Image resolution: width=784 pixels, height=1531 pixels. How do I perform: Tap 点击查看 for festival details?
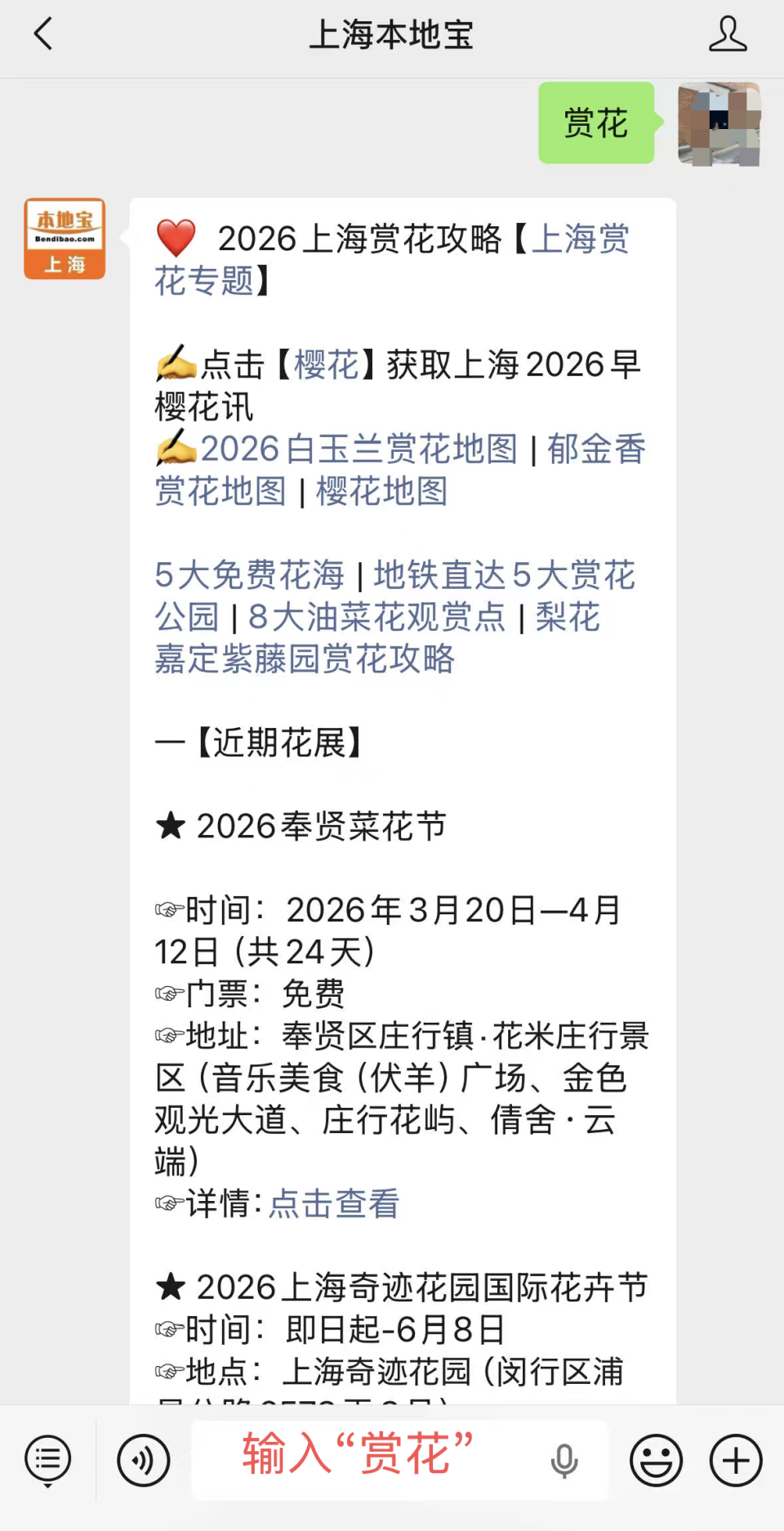(x=332, y=1204)
